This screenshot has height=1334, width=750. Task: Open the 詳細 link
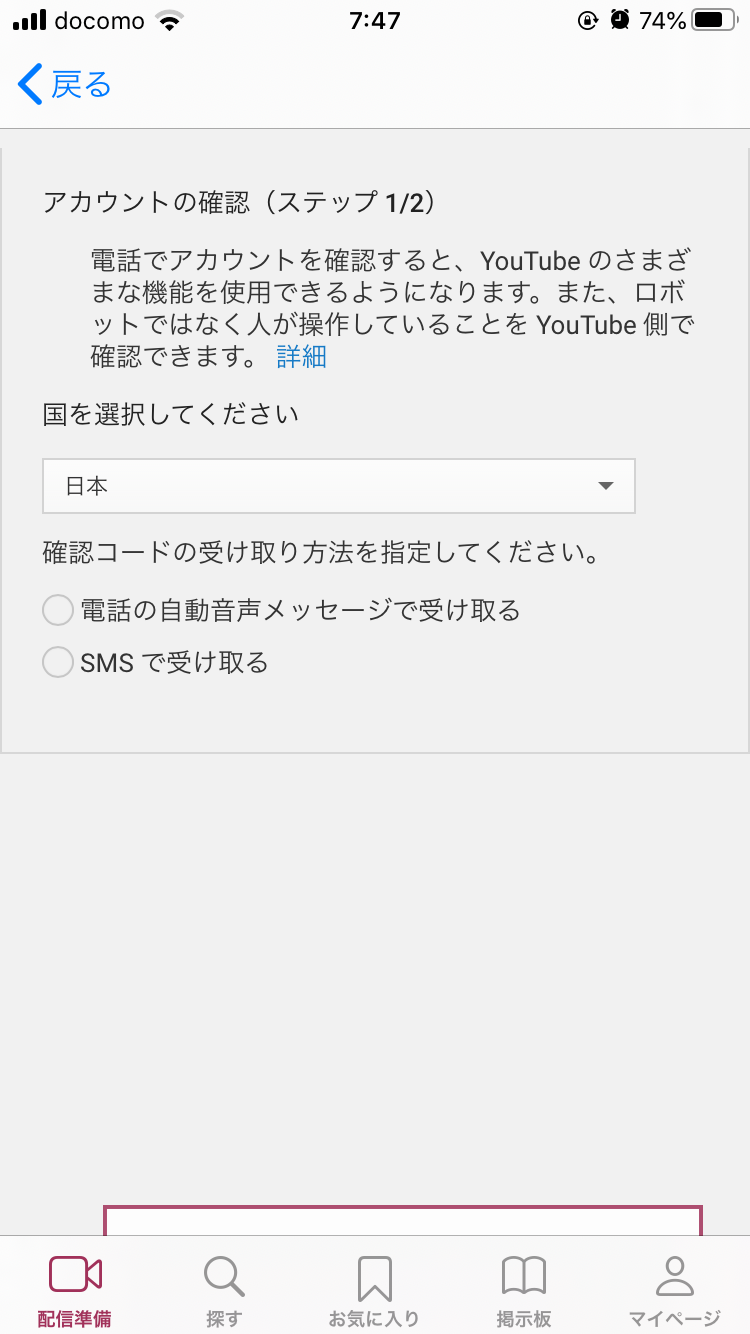point(301,357)
